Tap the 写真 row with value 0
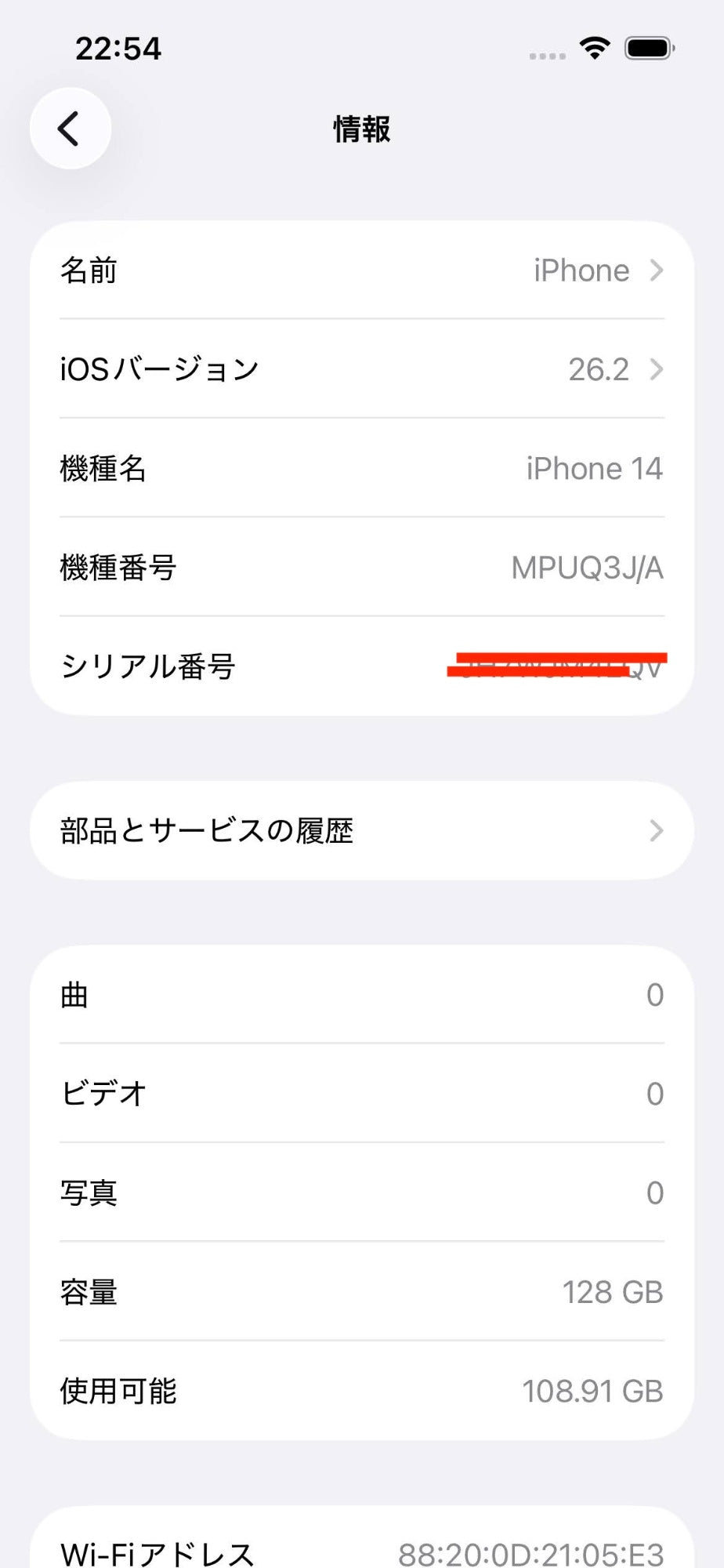The image size is (724, 1568). (x=360, y=1192)
